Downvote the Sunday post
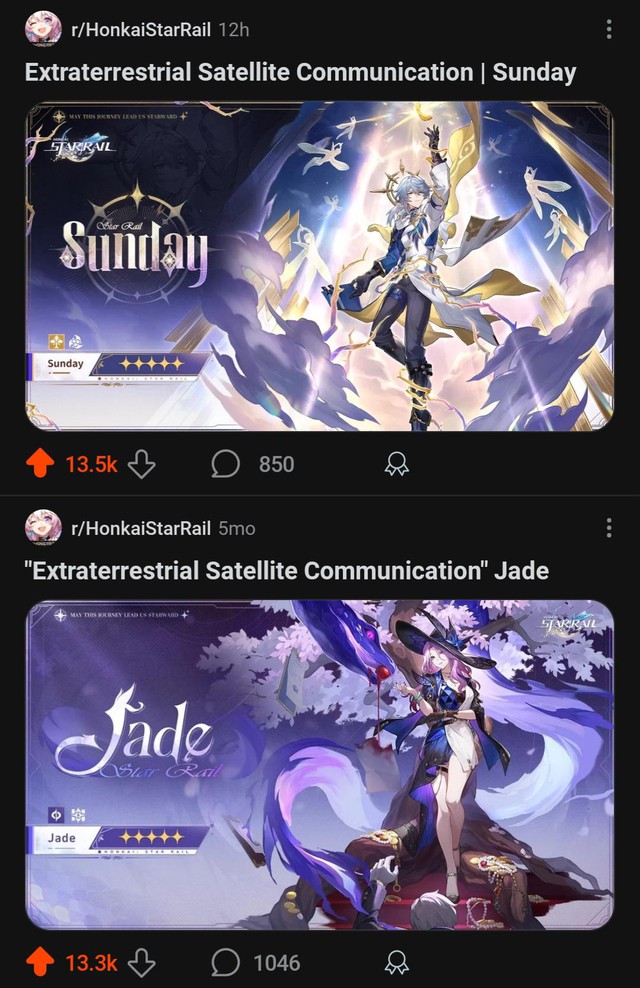Image resolution: width=640 pixels, height=988 pixels. click(141, 464)
